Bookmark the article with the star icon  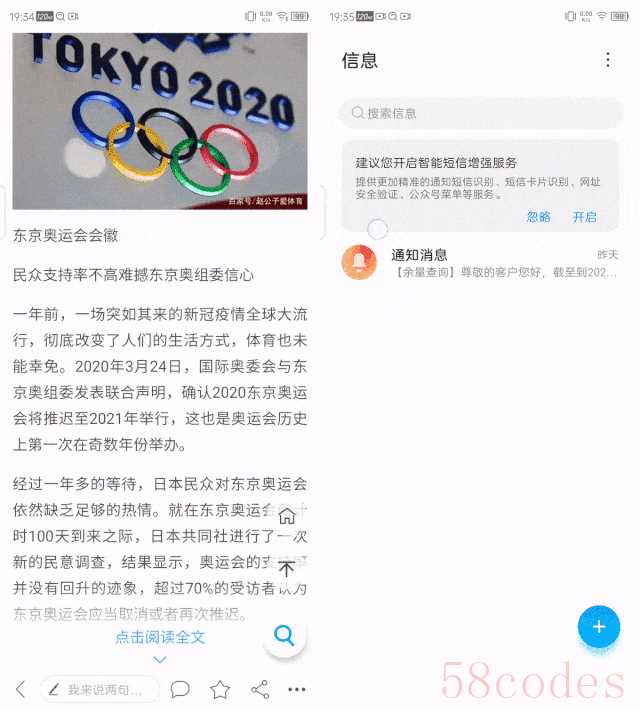(x=220, y=689)
